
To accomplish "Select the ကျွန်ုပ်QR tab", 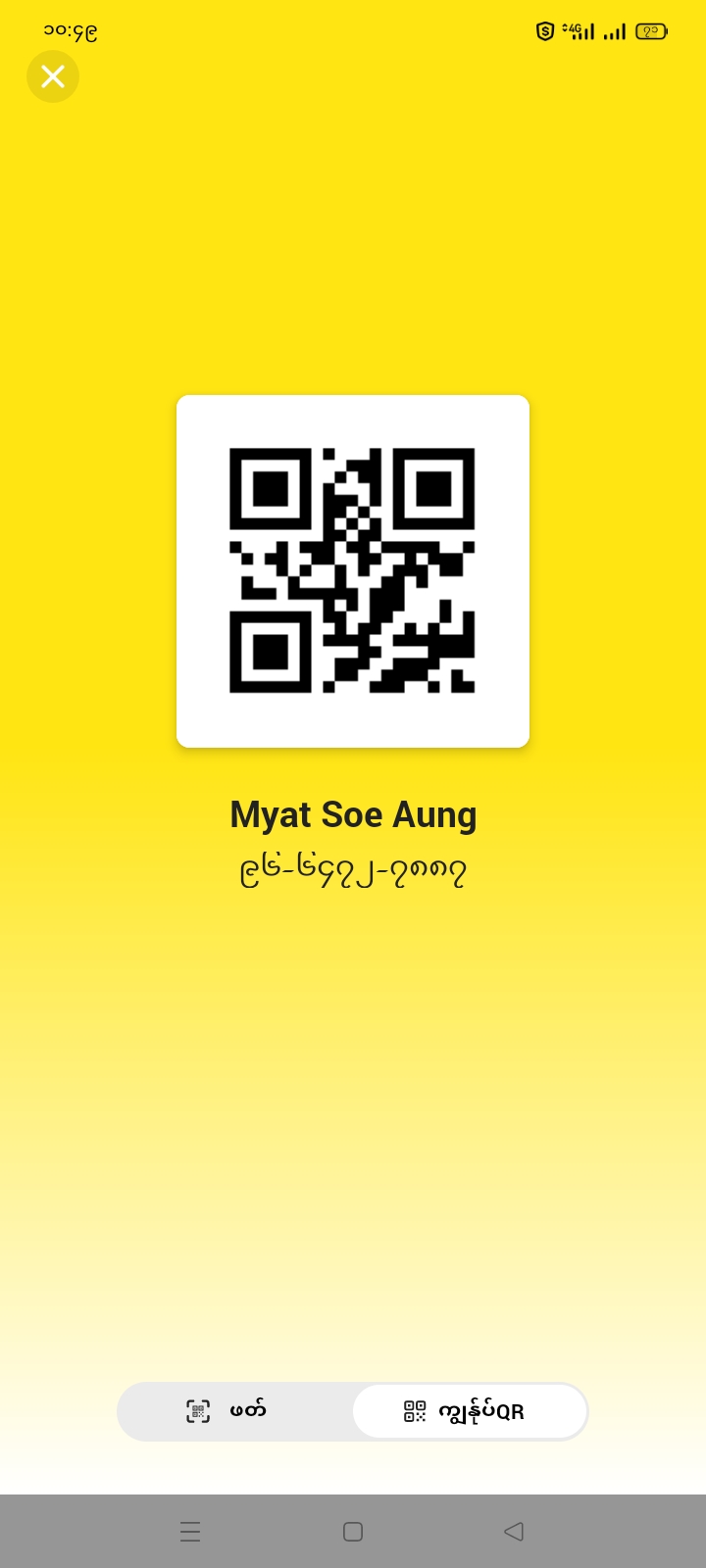I will (x=469, y=1411).
